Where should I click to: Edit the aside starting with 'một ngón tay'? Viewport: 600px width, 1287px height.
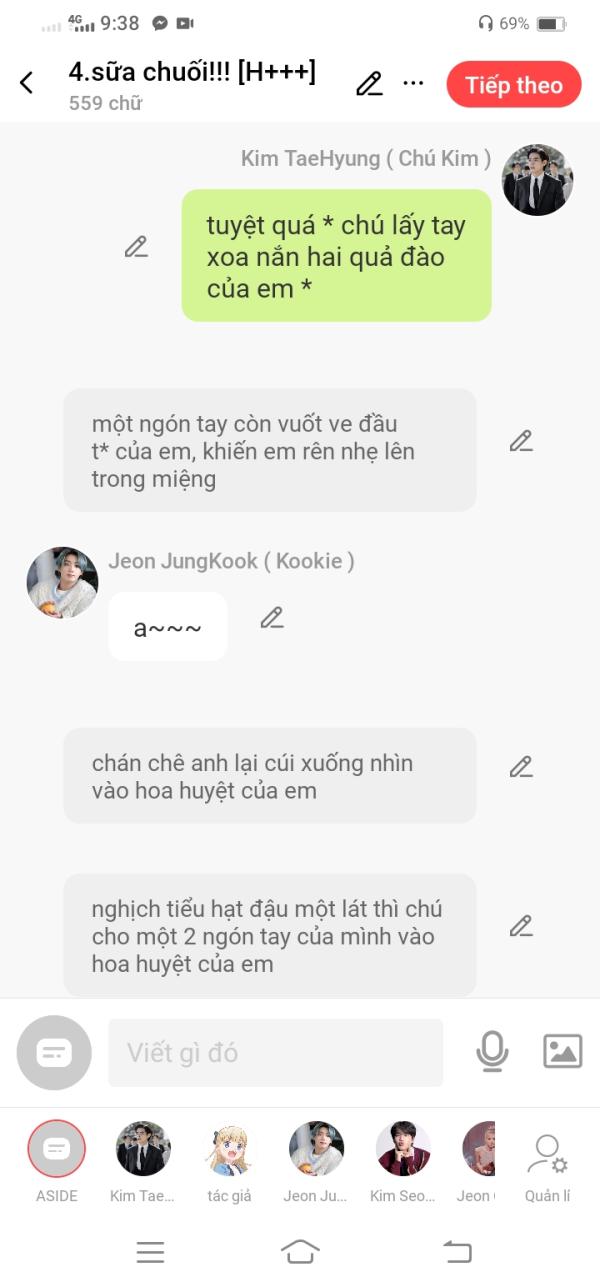(x=520, y=441)
